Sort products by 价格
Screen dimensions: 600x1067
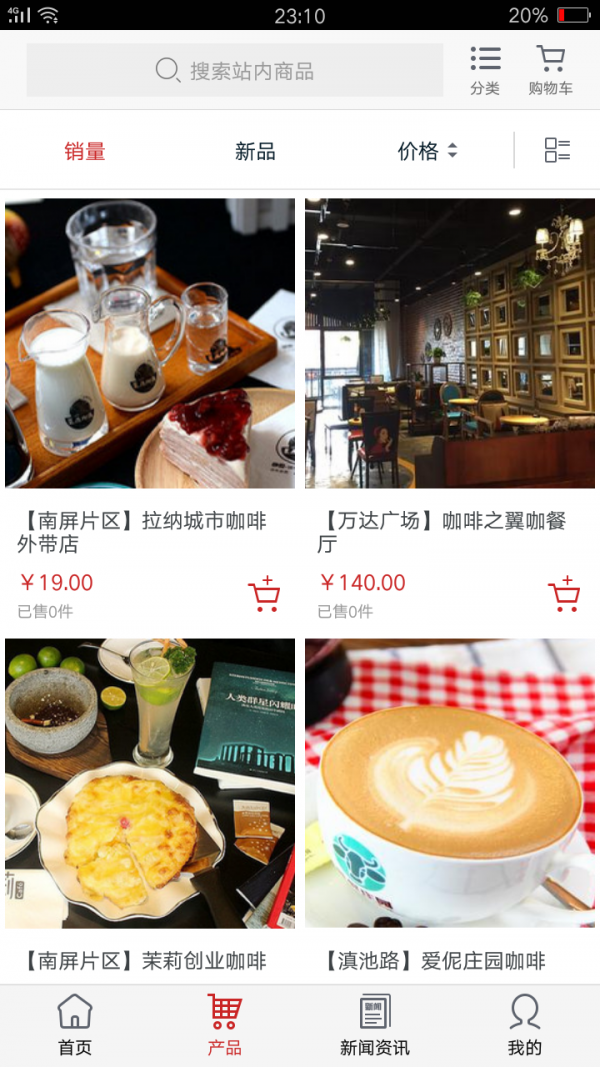[427, 151]
